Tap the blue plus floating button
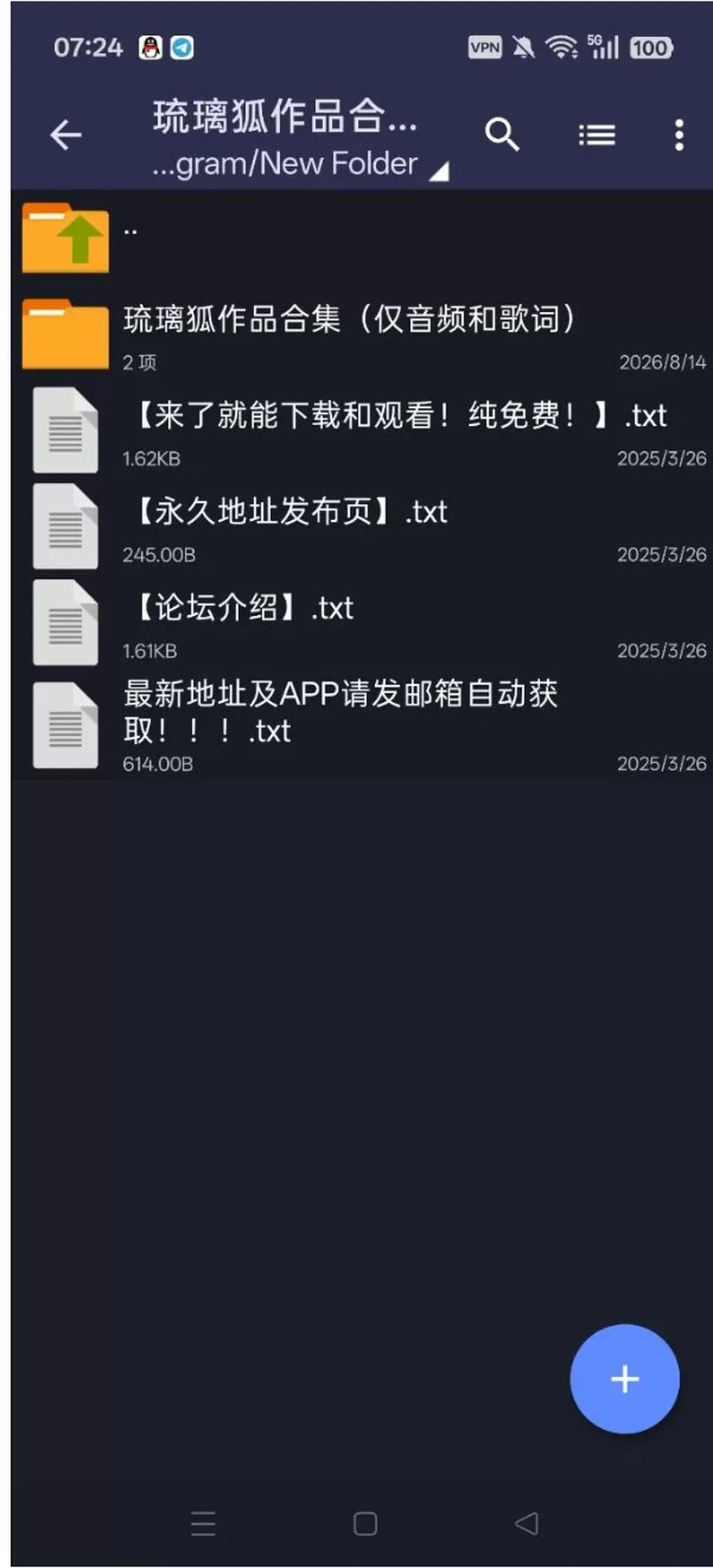The width and height of the screenshot is (713, 1568). pos(625,1379)
